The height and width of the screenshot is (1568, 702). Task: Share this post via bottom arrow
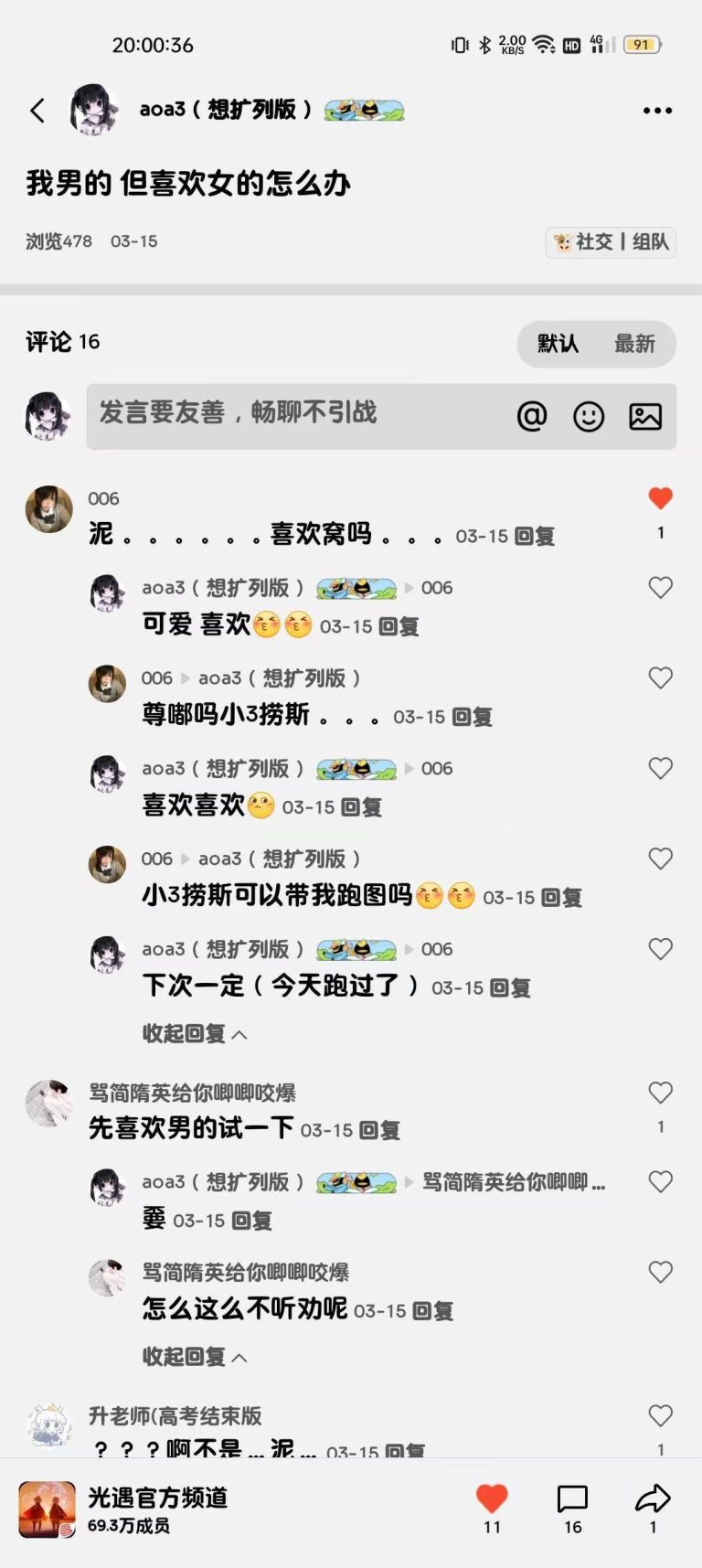[653, 1499]
